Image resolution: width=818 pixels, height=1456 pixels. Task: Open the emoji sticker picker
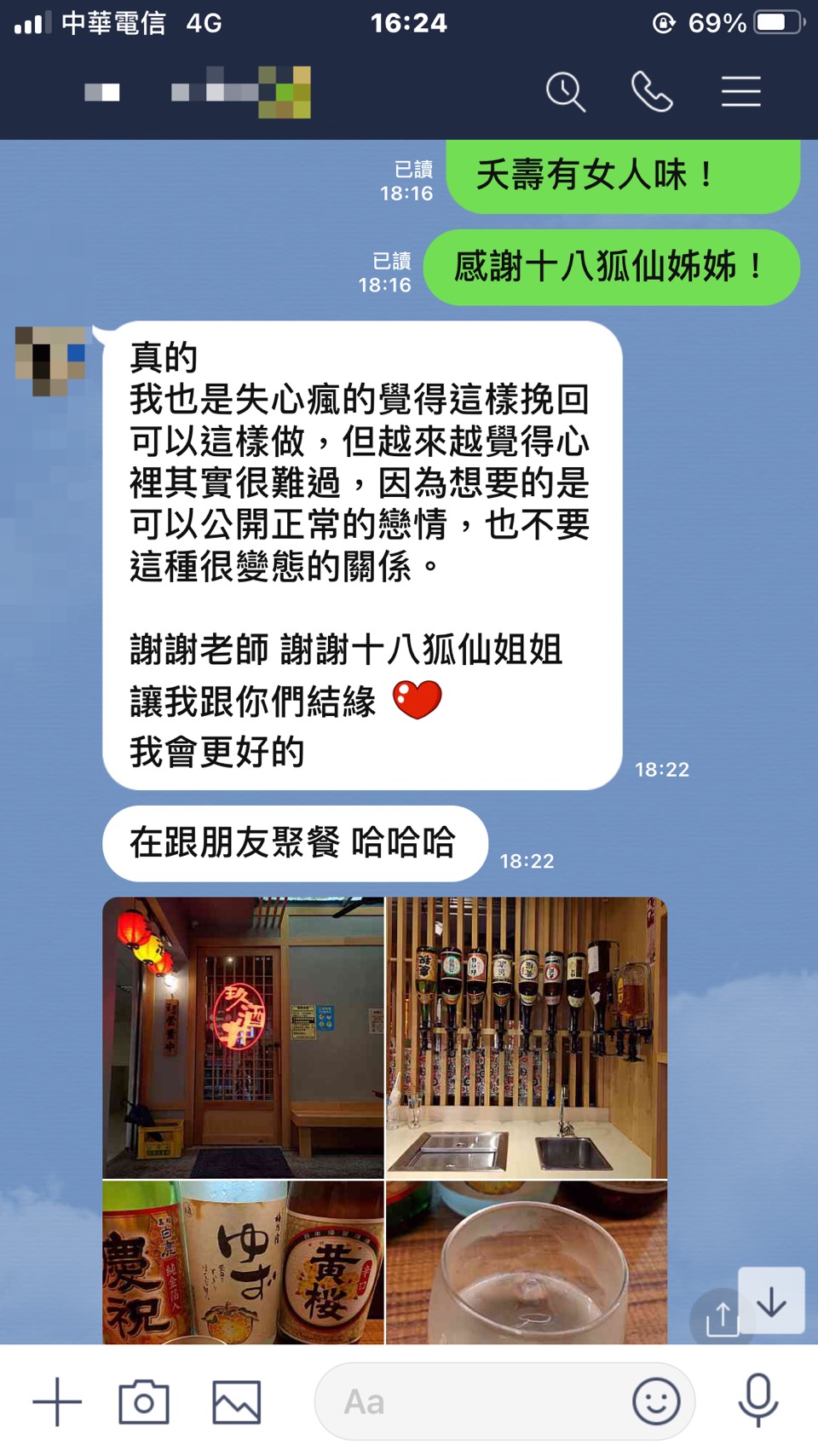point(656,1401)
